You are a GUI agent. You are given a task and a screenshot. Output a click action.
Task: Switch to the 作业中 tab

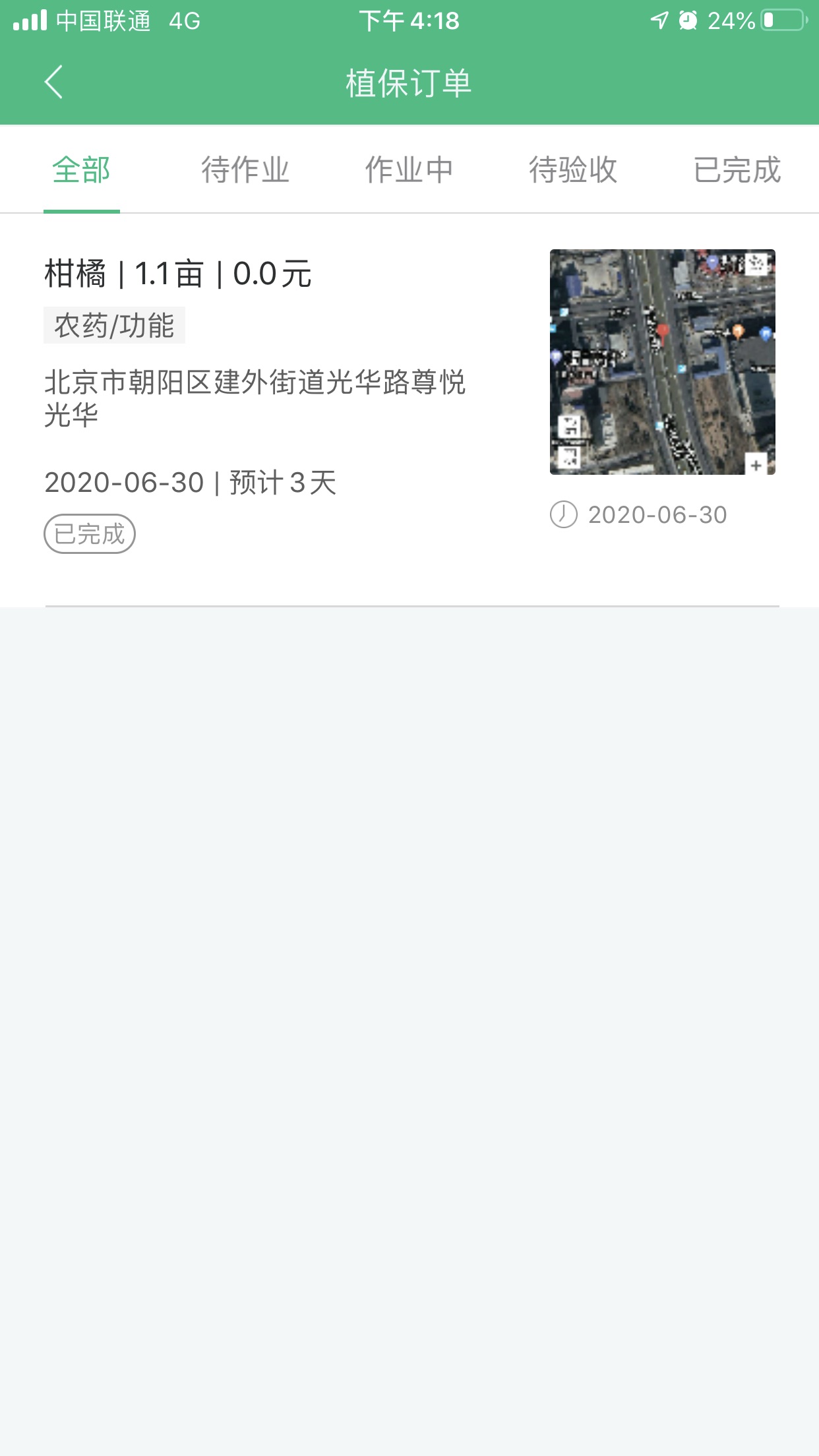click(x=409, y=170)
